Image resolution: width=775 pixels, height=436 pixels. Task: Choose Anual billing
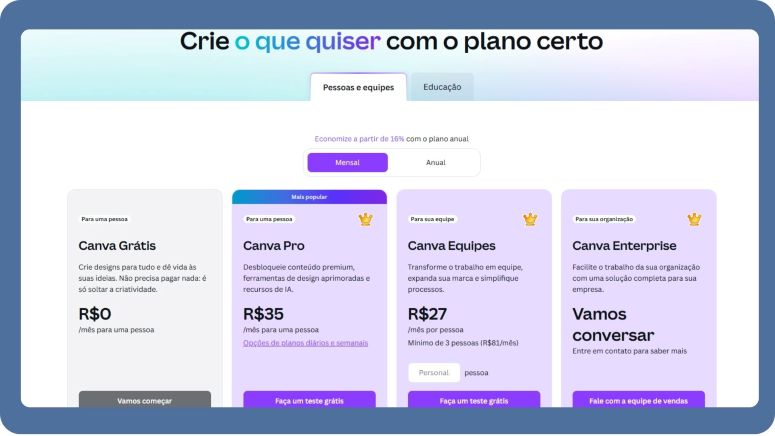435,162
